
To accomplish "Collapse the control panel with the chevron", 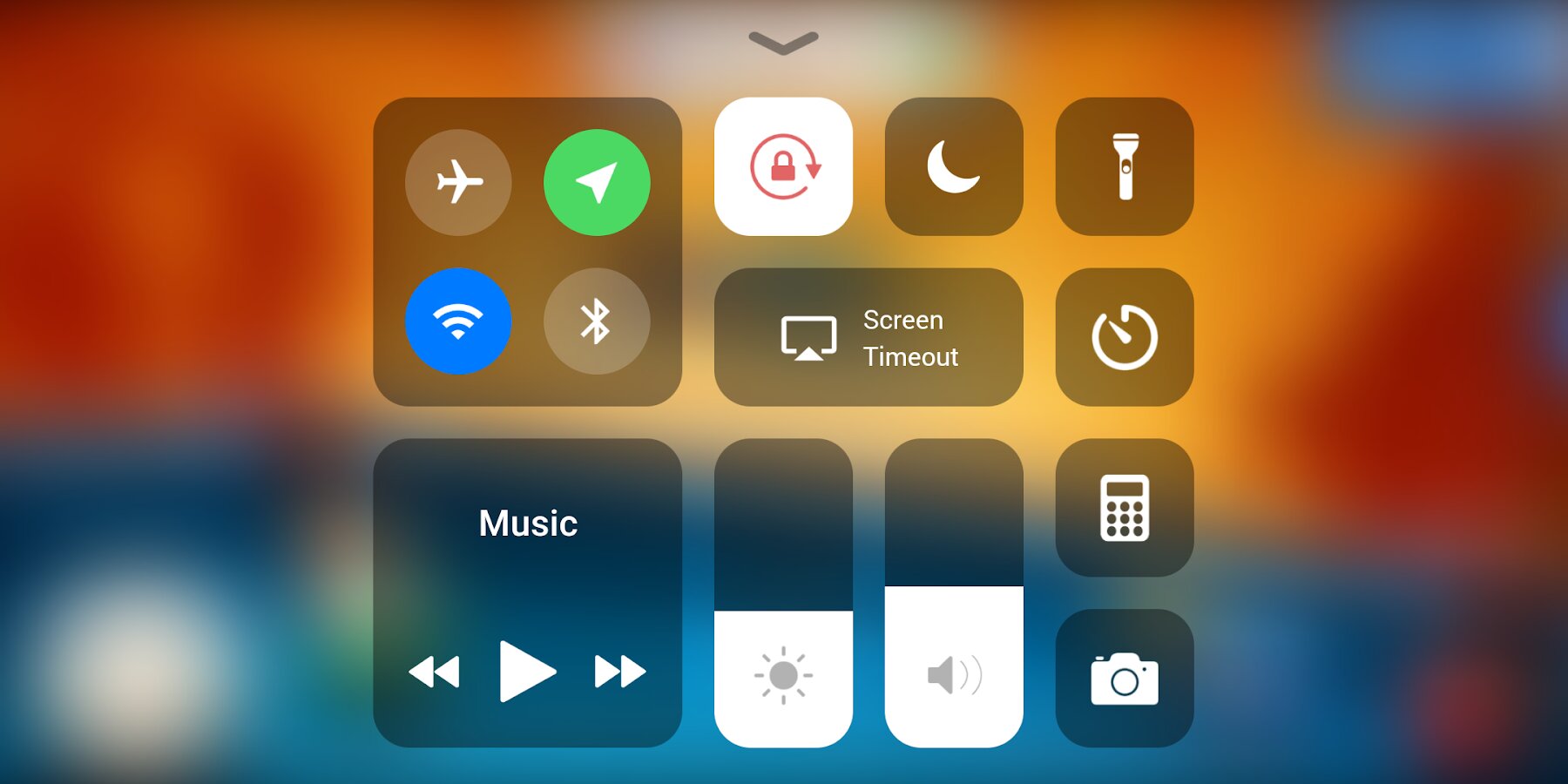I will [x=783, y=43].
